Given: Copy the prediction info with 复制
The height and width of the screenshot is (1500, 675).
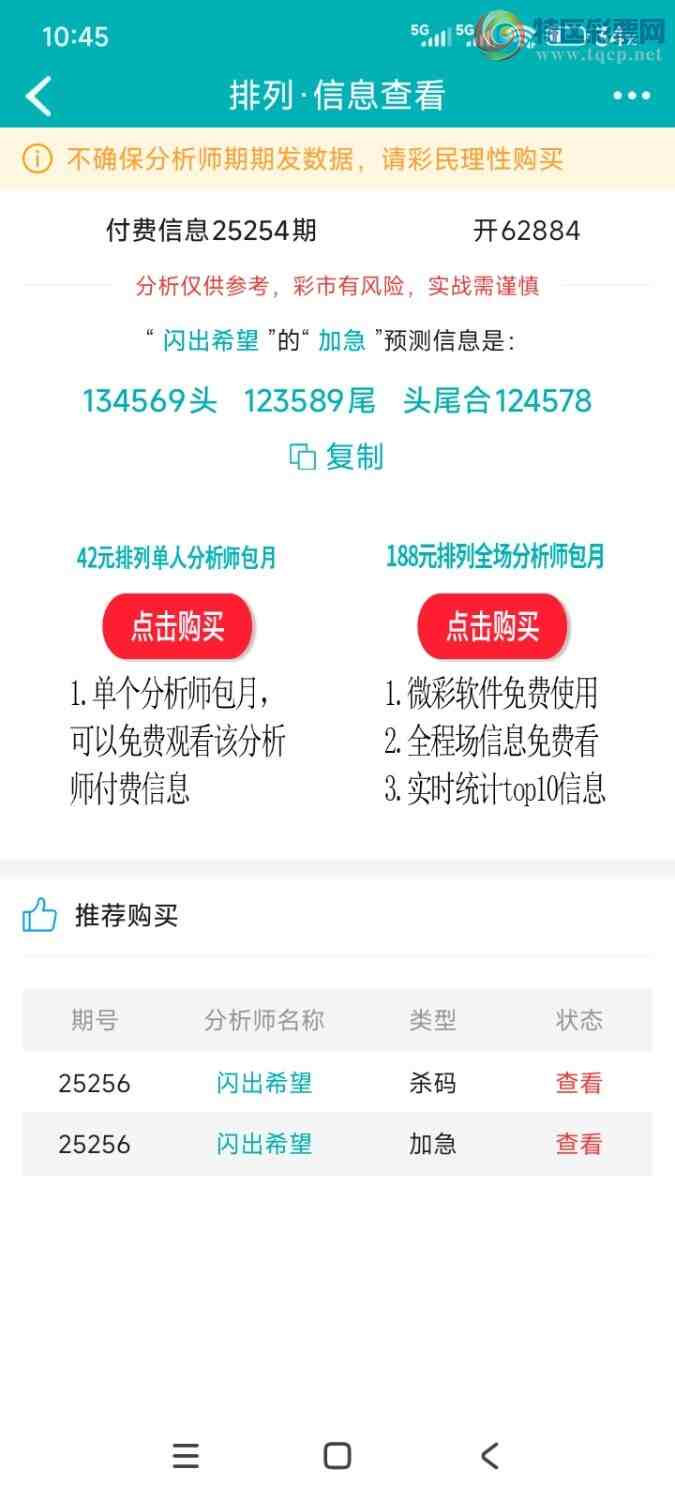Looking at the screenshot, I should [x=336, y=457].
